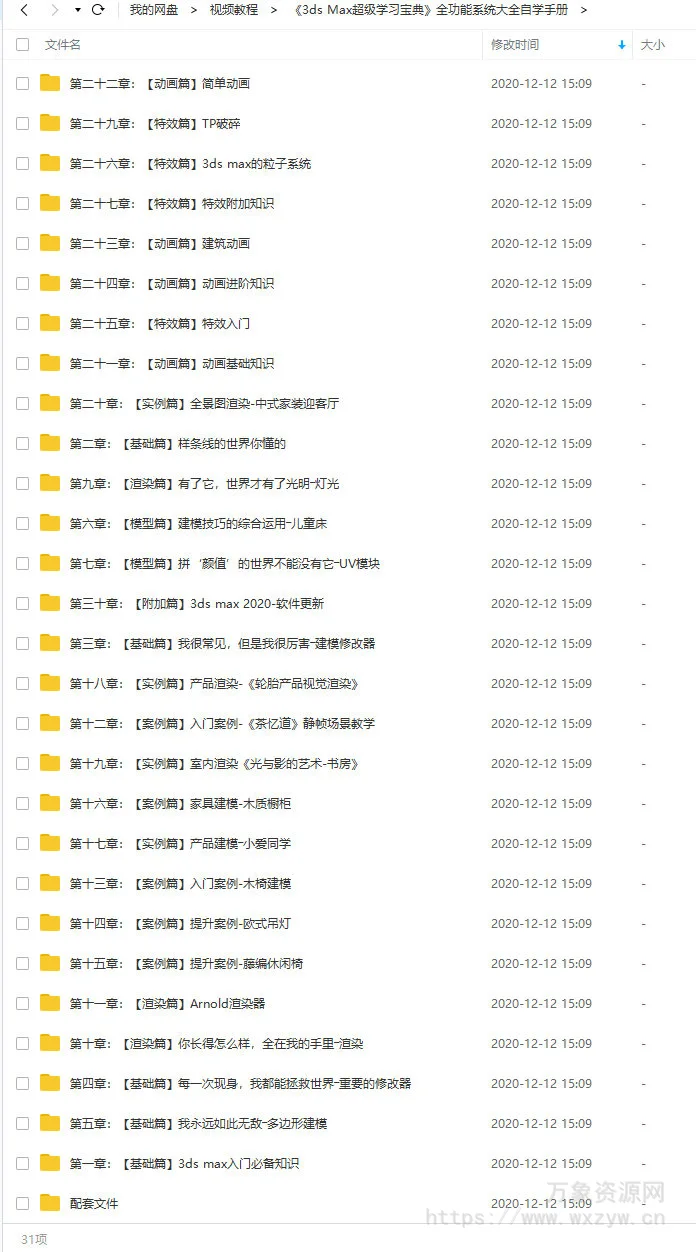Image resolution: width=696 pixels, height=1252 pixels.
Task: Open folder 第二十章 全景图渲染
Action: pos(204,404)
